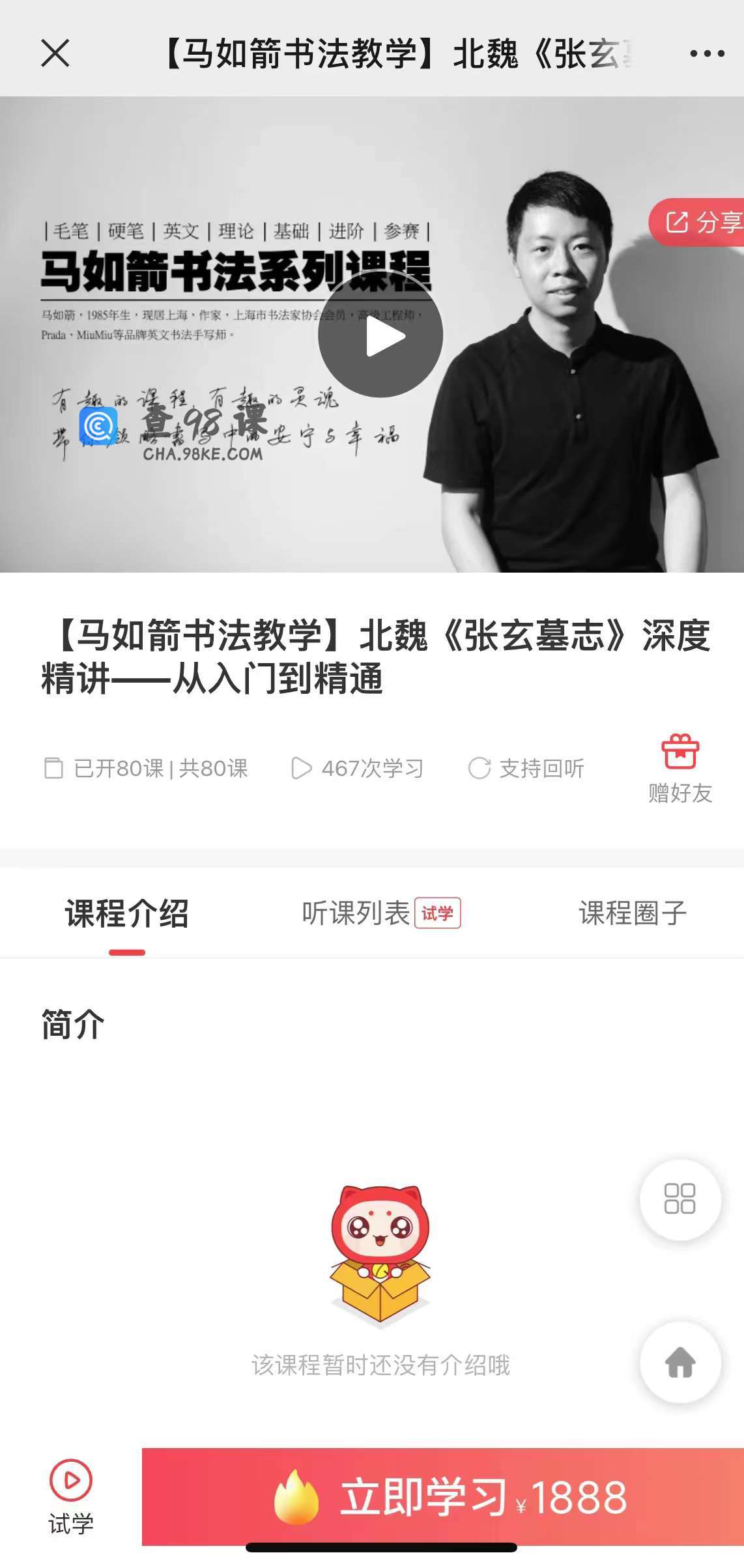
Task: Gift this course via 赠好友
Action: tap(680, 769)
